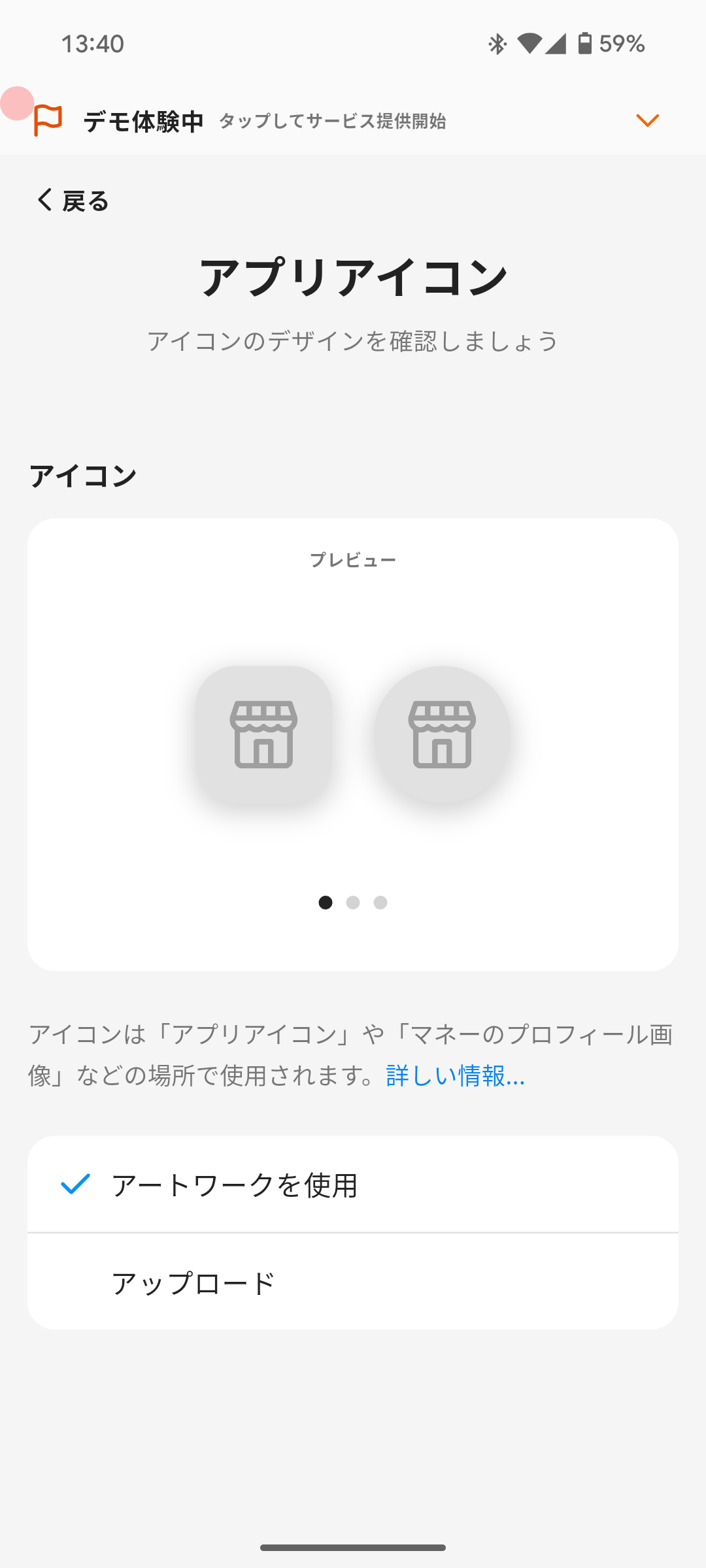Click the Wi-Fi status icon
The height and width of the screenshot is (1568, 706).
coord(530,44)
